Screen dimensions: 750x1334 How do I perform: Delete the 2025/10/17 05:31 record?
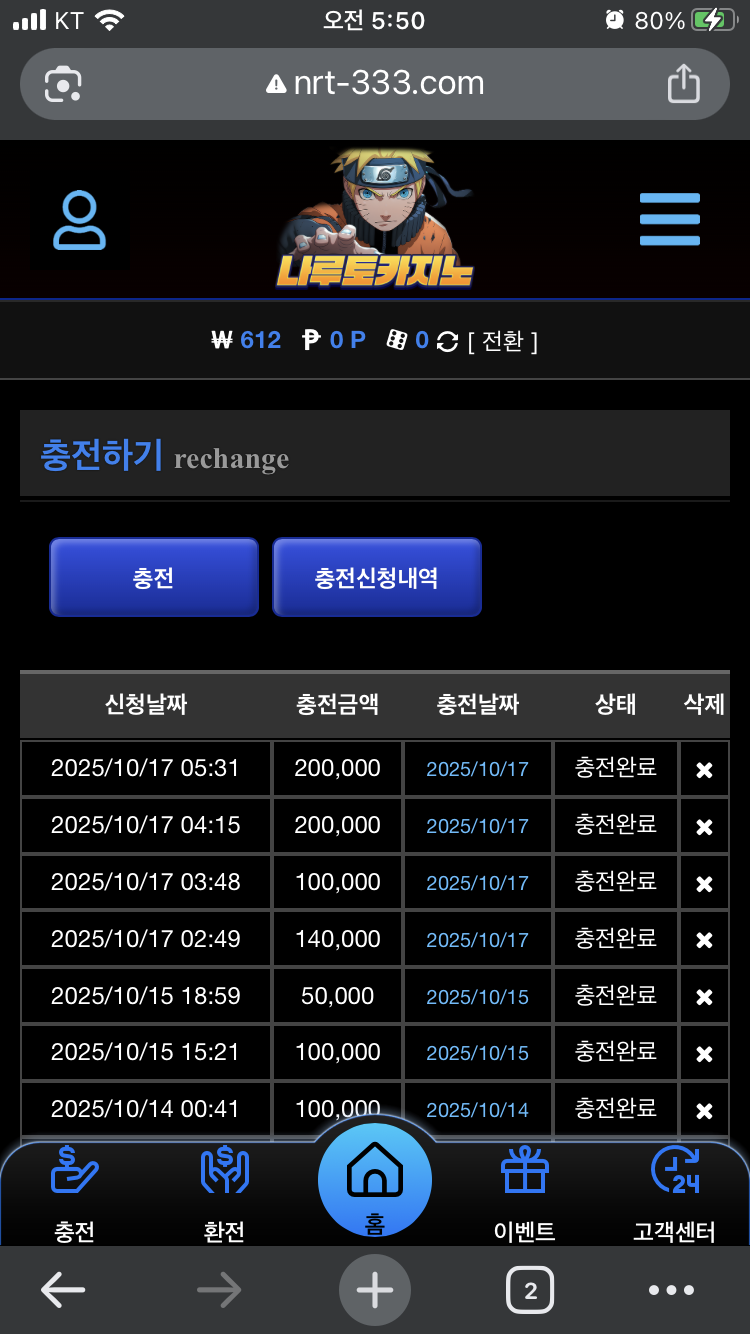(704, 770)
